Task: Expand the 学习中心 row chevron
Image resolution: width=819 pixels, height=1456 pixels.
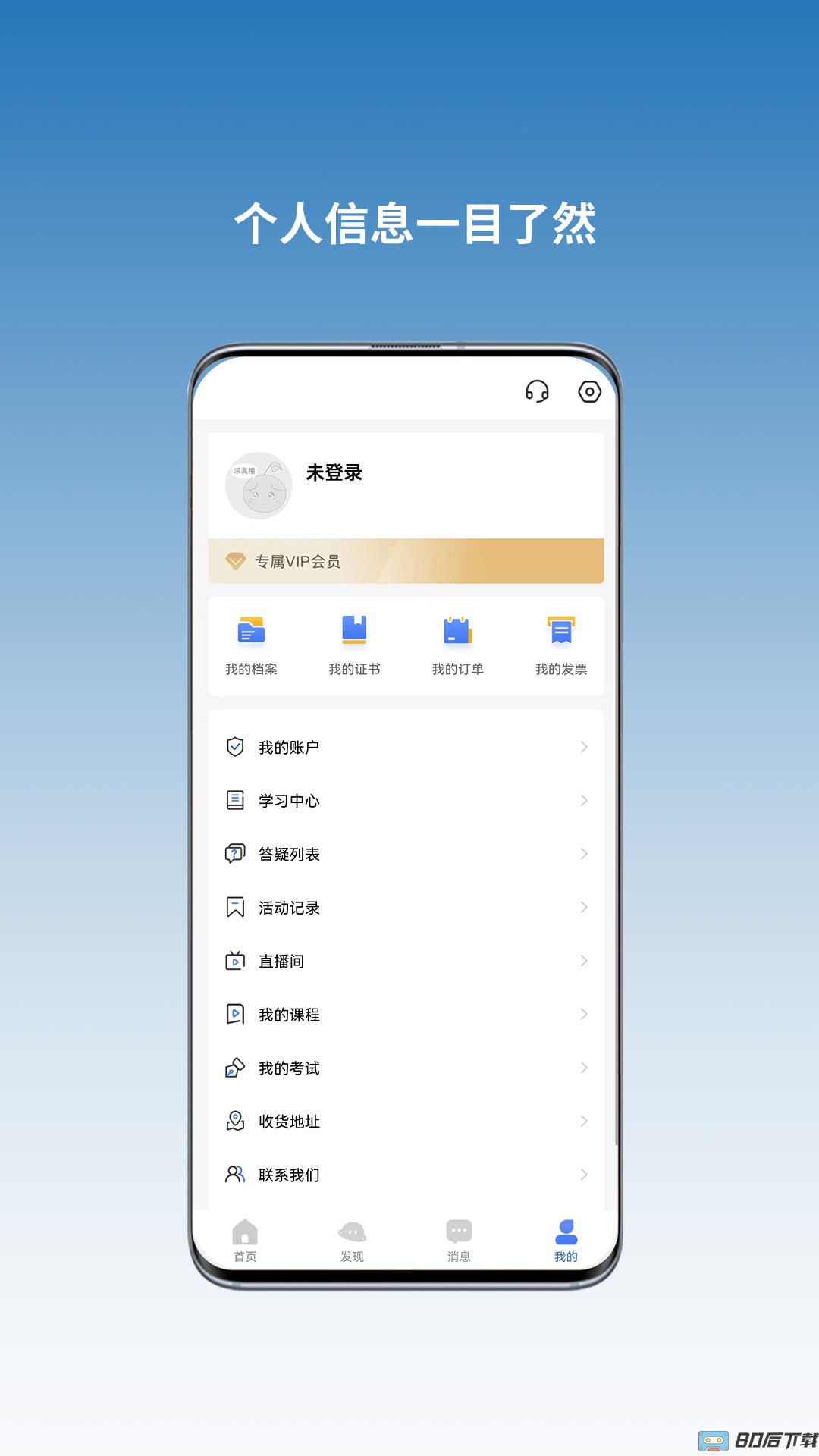Action: 582,800
